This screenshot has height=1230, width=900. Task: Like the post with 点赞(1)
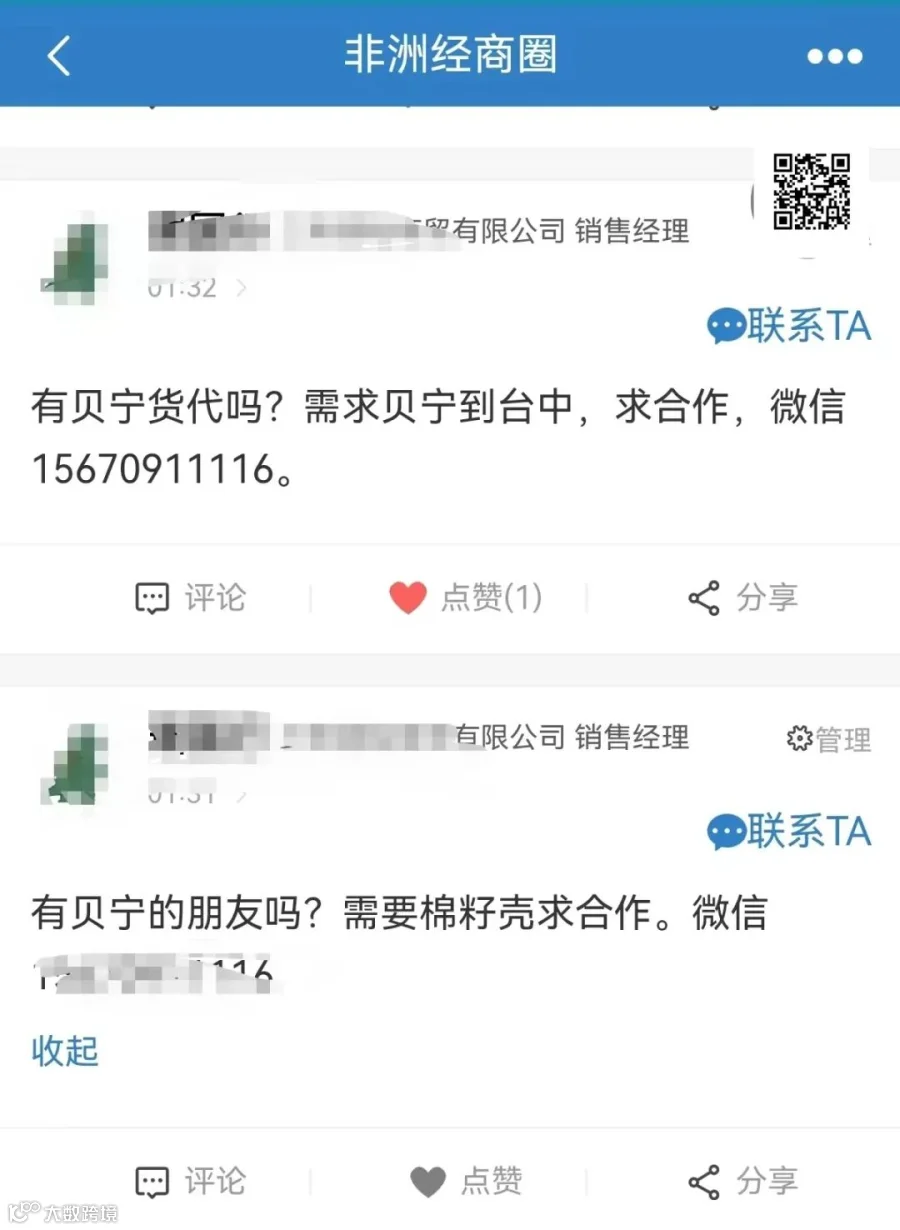[465, 598]
